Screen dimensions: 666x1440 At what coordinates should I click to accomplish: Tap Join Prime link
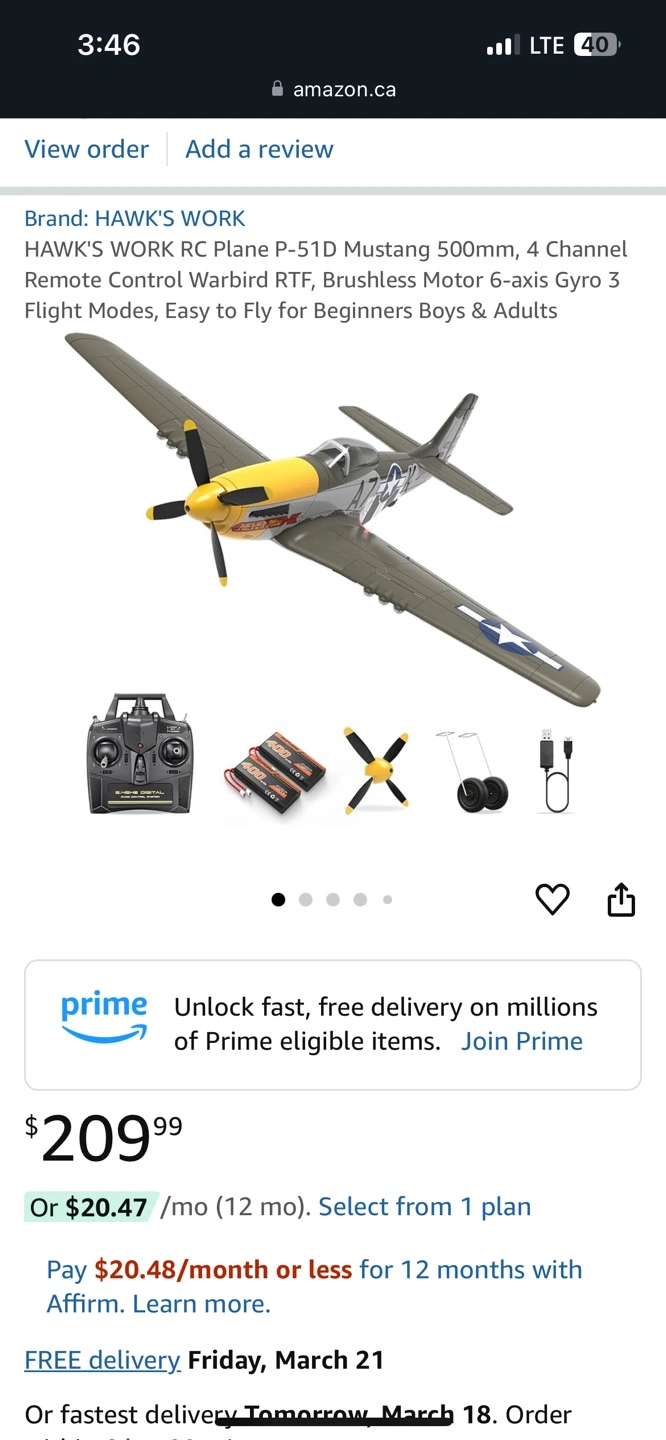coord(522,1041)
